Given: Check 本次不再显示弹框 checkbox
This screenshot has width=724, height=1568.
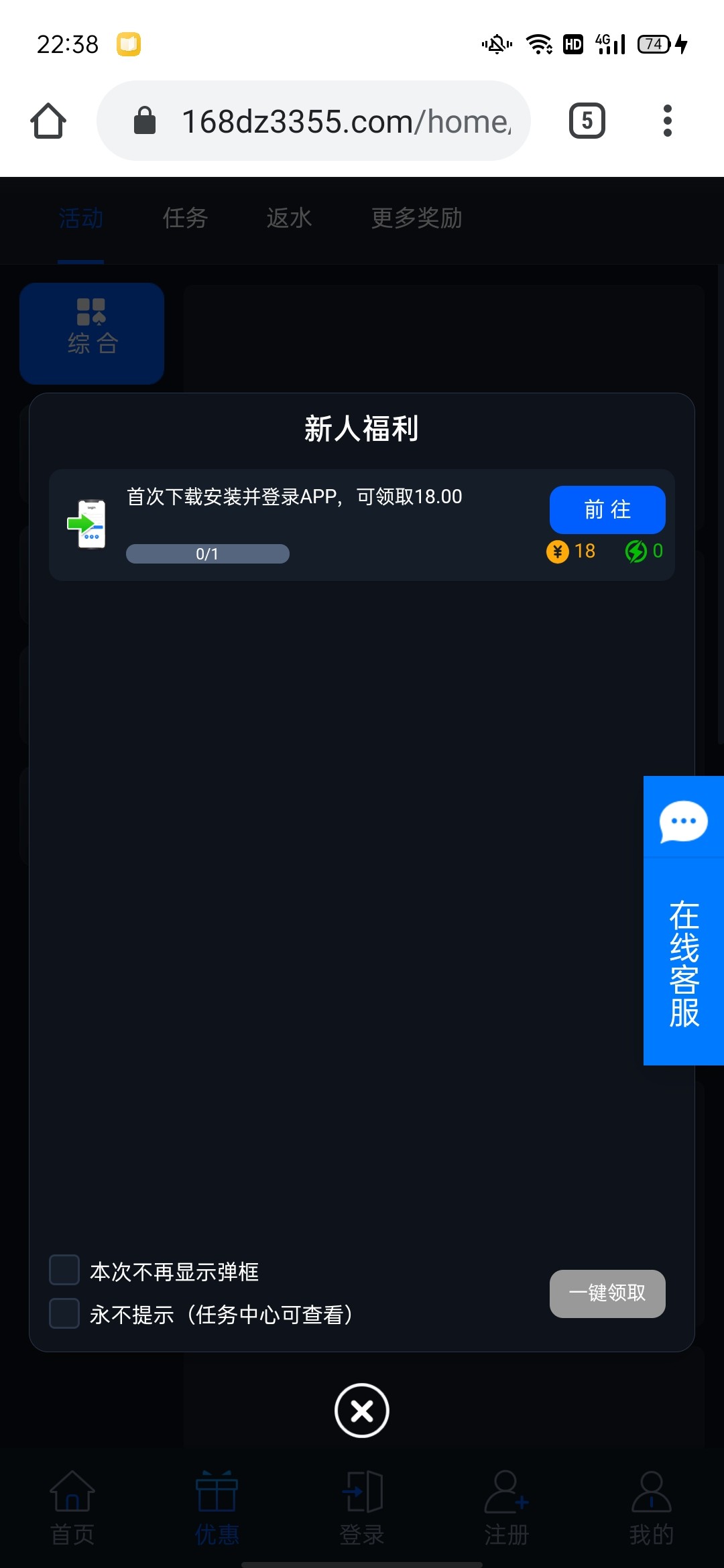Looking at the screenshot, I should (65, 1270).
